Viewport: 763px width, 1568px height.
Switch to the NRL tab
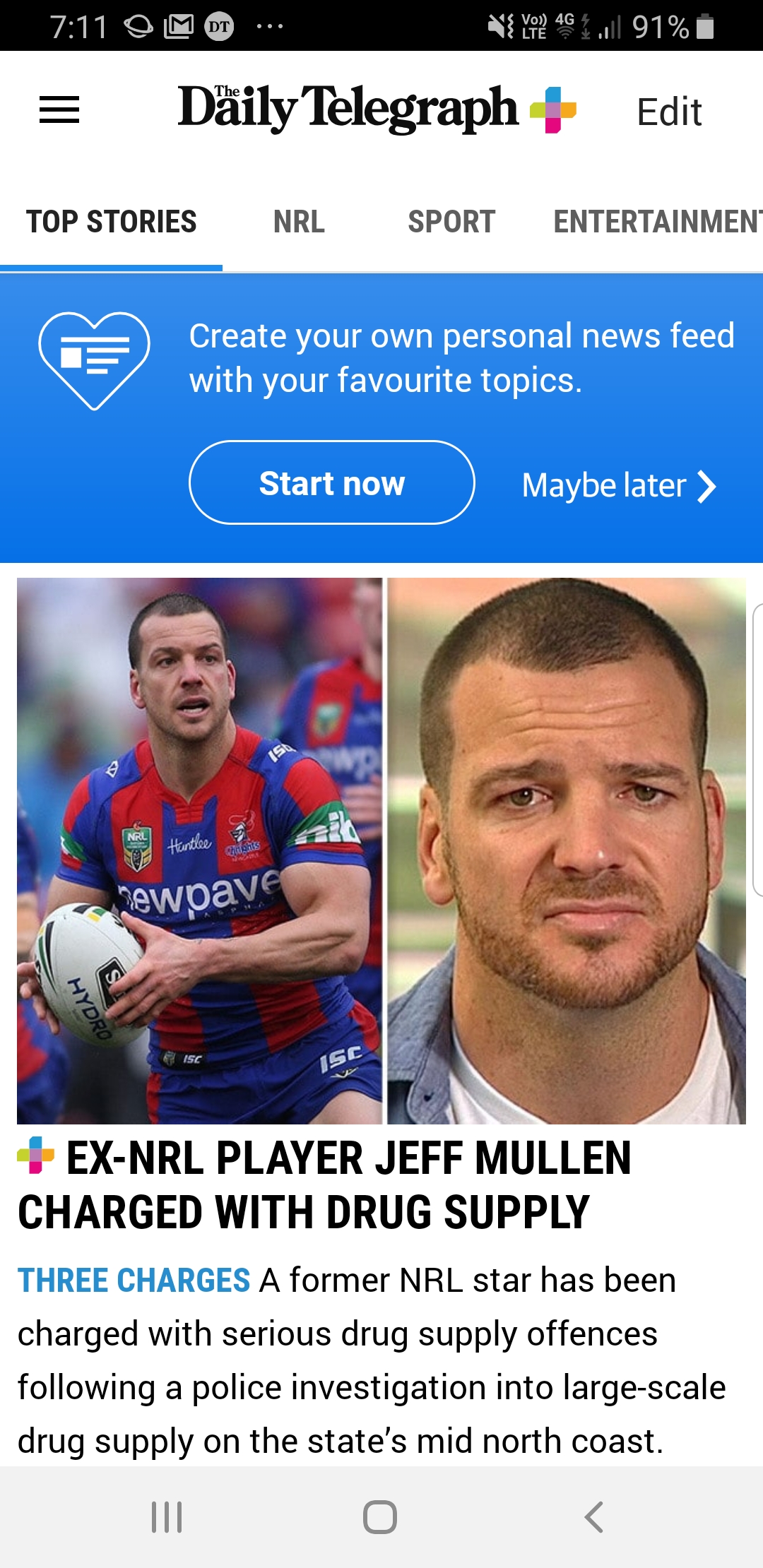click(299, 222)
